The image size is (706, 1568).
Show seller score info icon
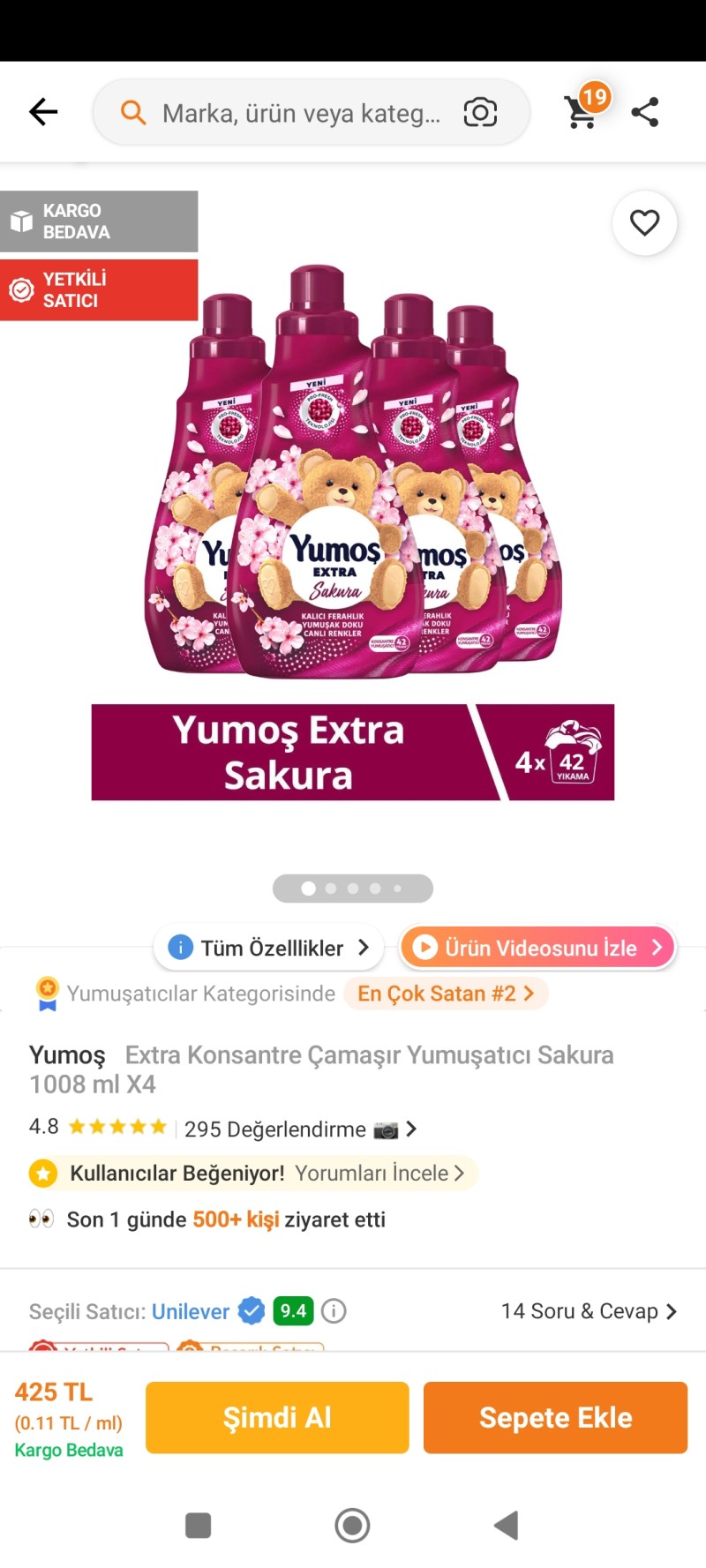click(x=334, y=1311)
